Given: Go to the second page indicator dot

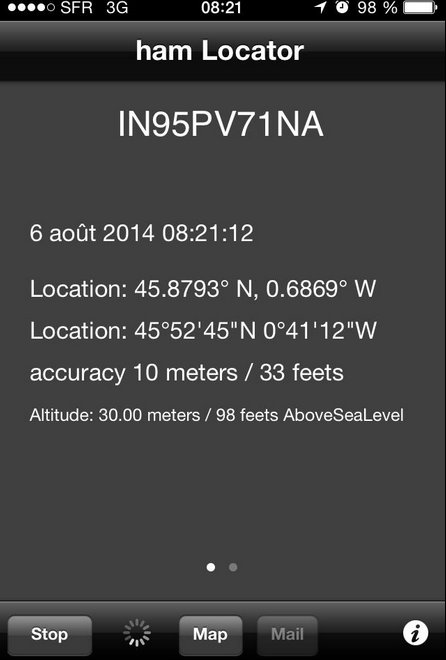Looking at the screenshot, I should click(233, 567).
